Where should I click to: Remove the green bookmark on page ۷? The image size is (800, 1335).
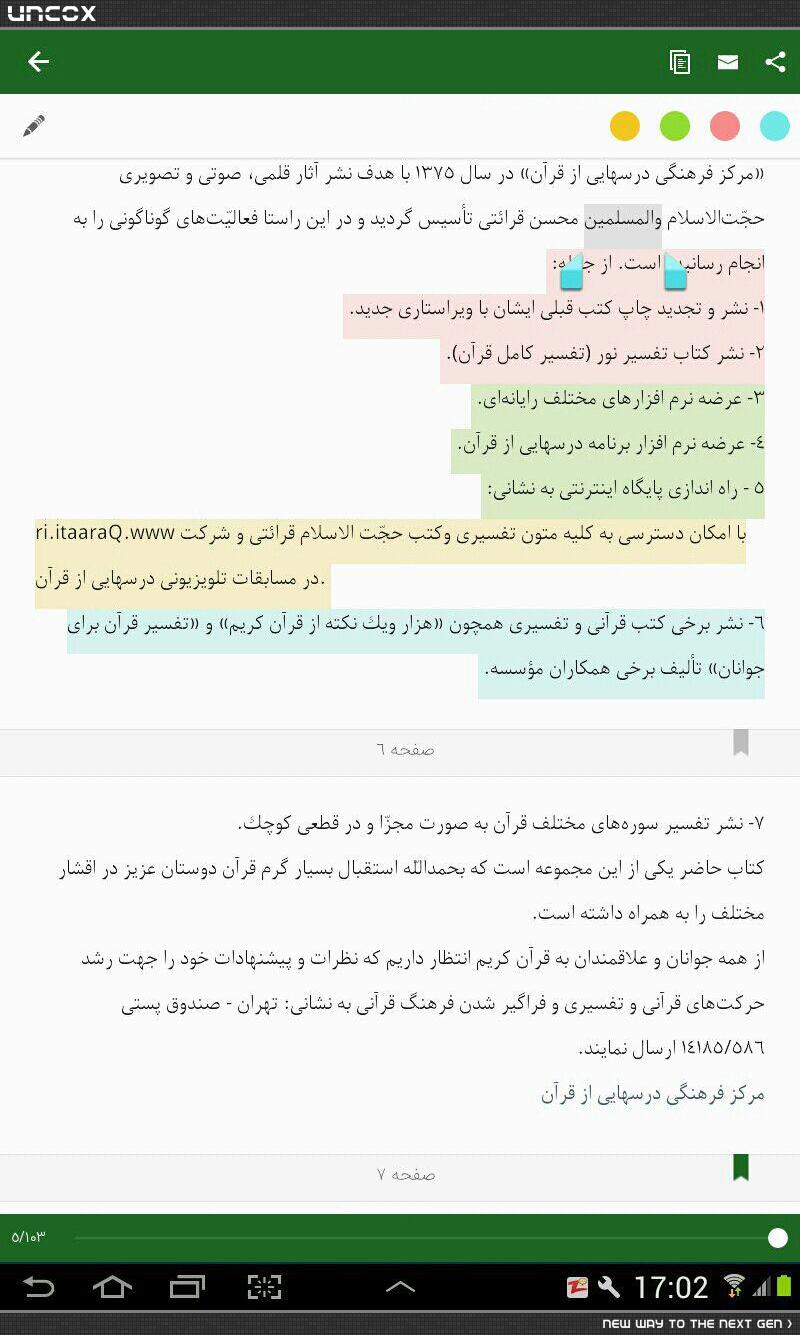pos(741,1168)
